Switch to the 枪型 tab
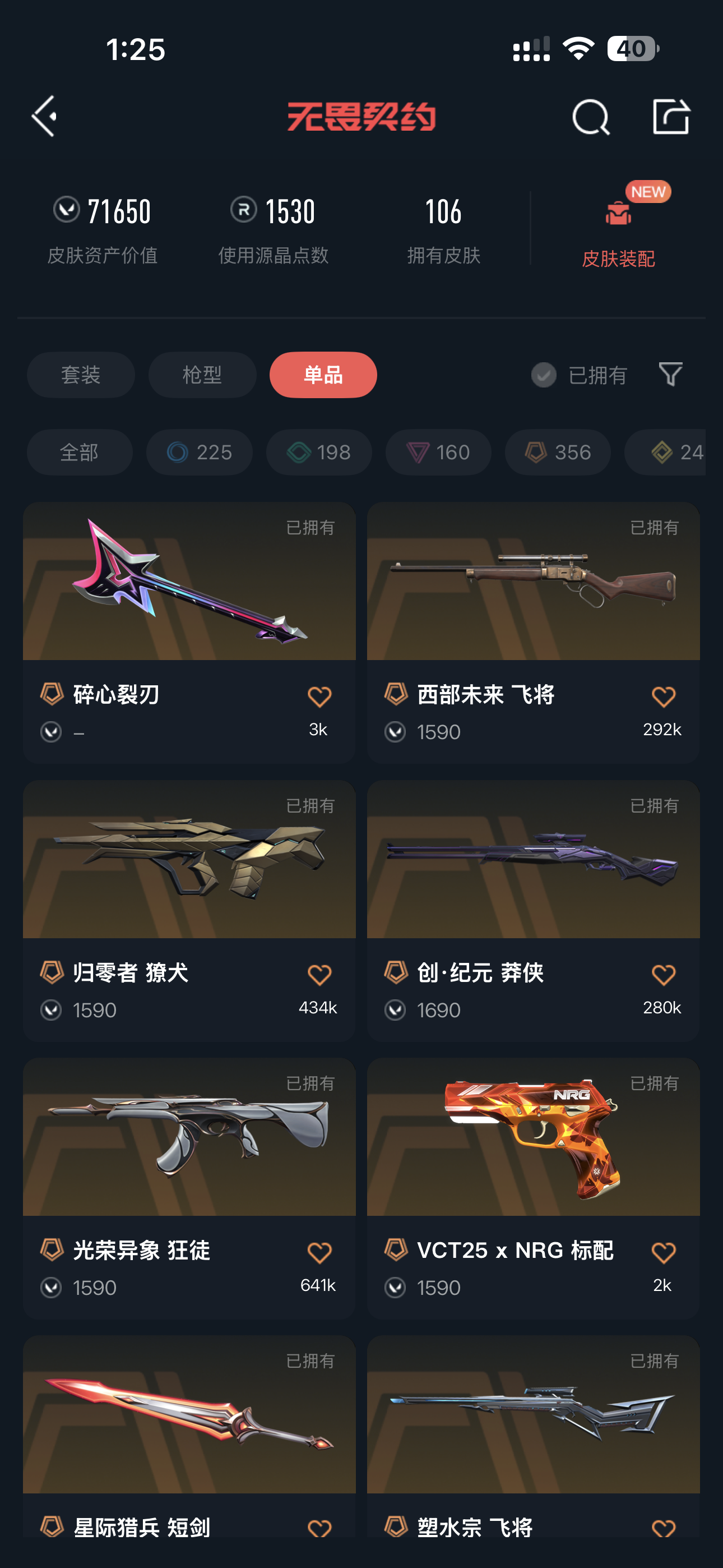723x1568 pixels. pos(202,375)
